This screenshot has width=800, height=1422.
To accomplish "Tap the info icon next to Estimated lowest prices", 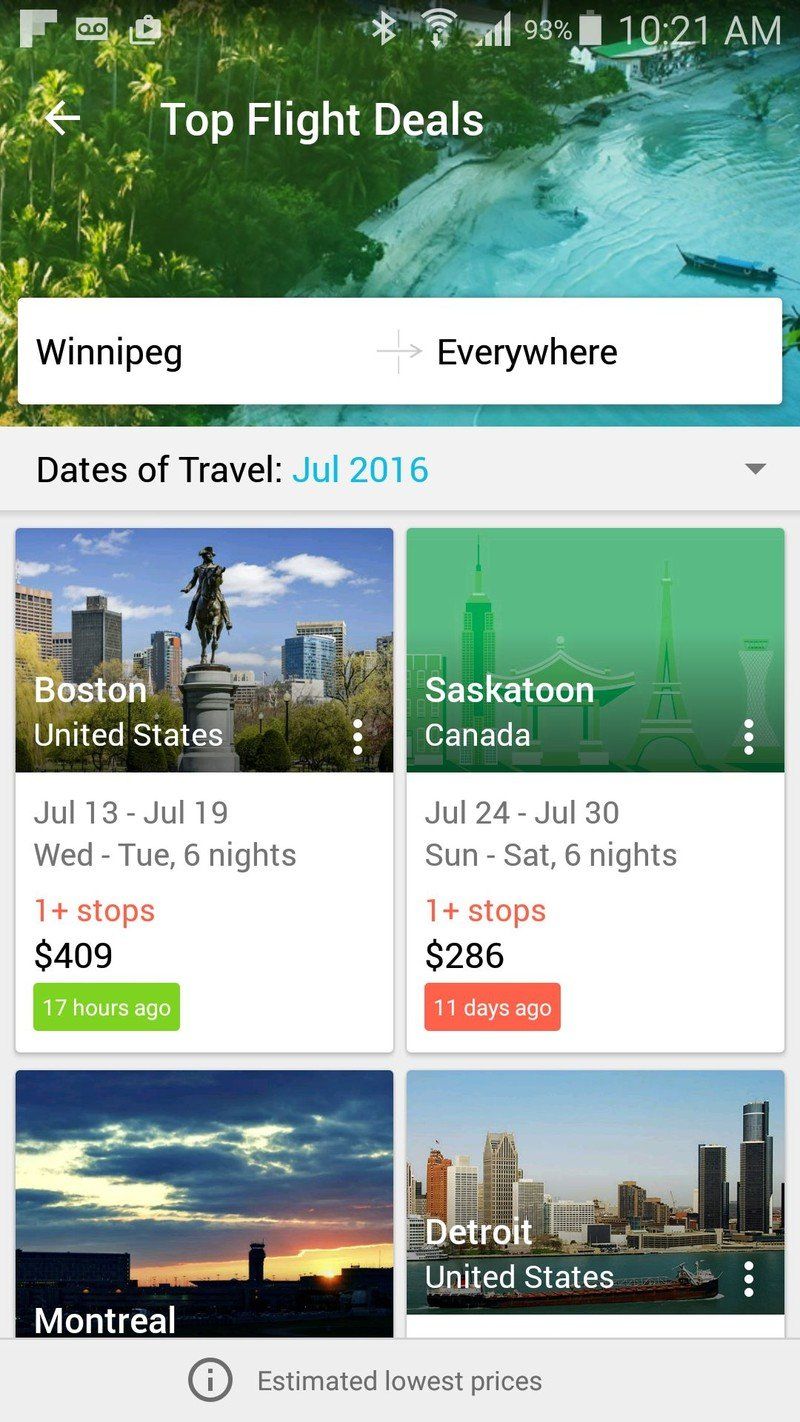I will [208, 1380].
